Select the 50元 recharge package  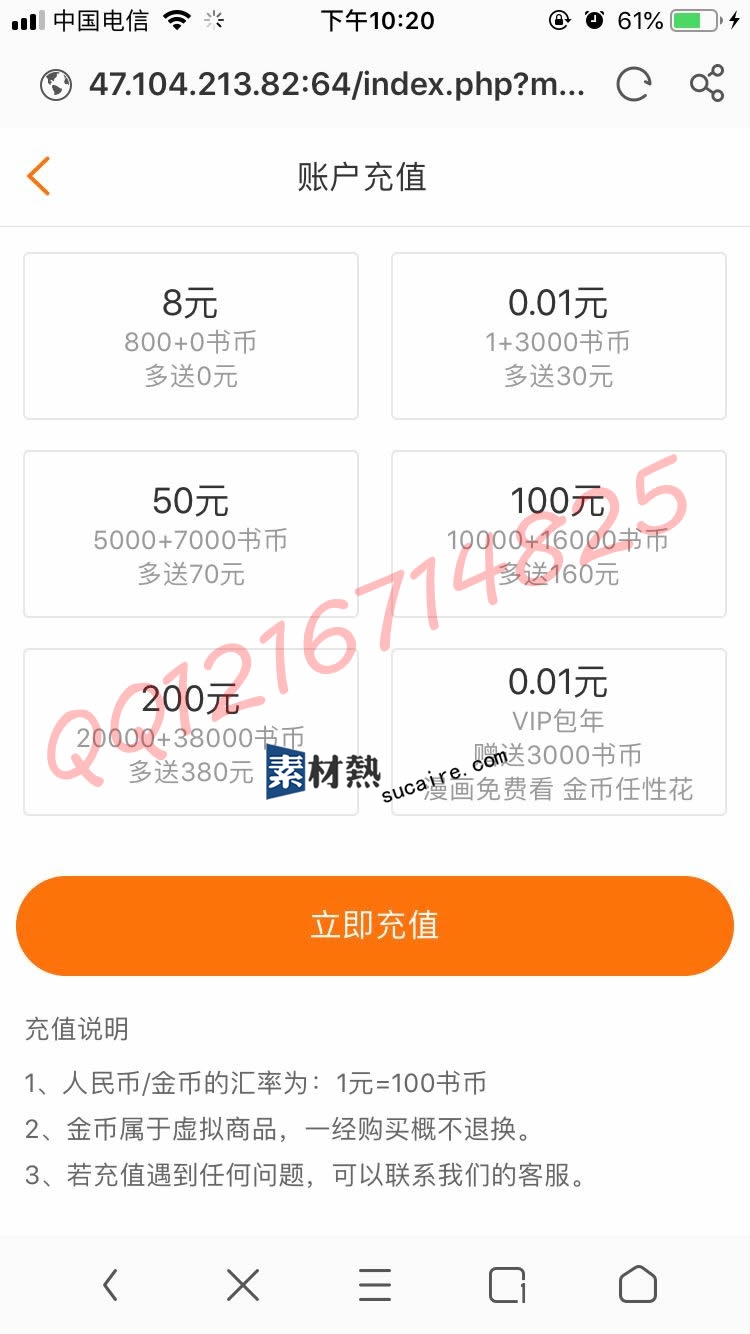(190, 534)
